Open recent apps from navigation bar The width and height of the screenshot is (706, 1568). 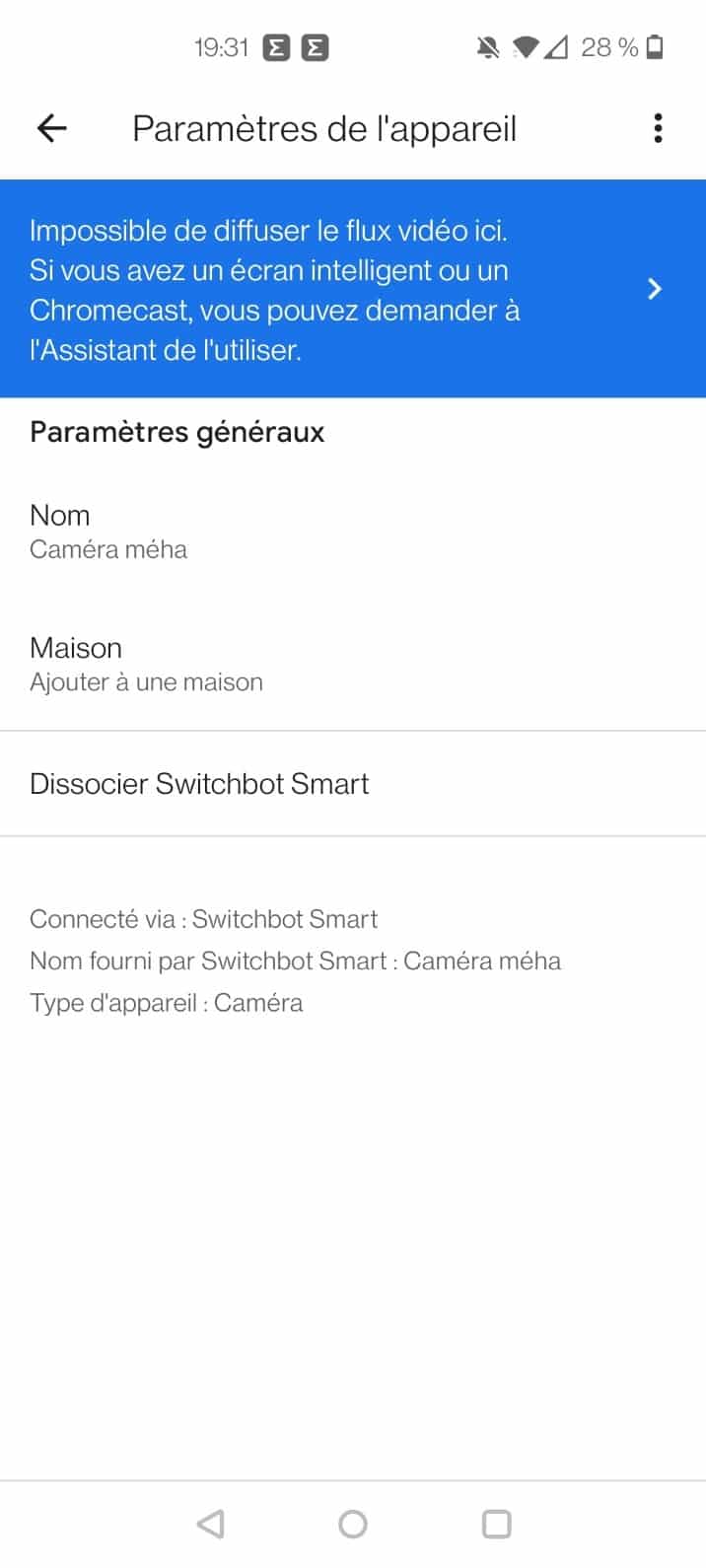coord(496,1525)
